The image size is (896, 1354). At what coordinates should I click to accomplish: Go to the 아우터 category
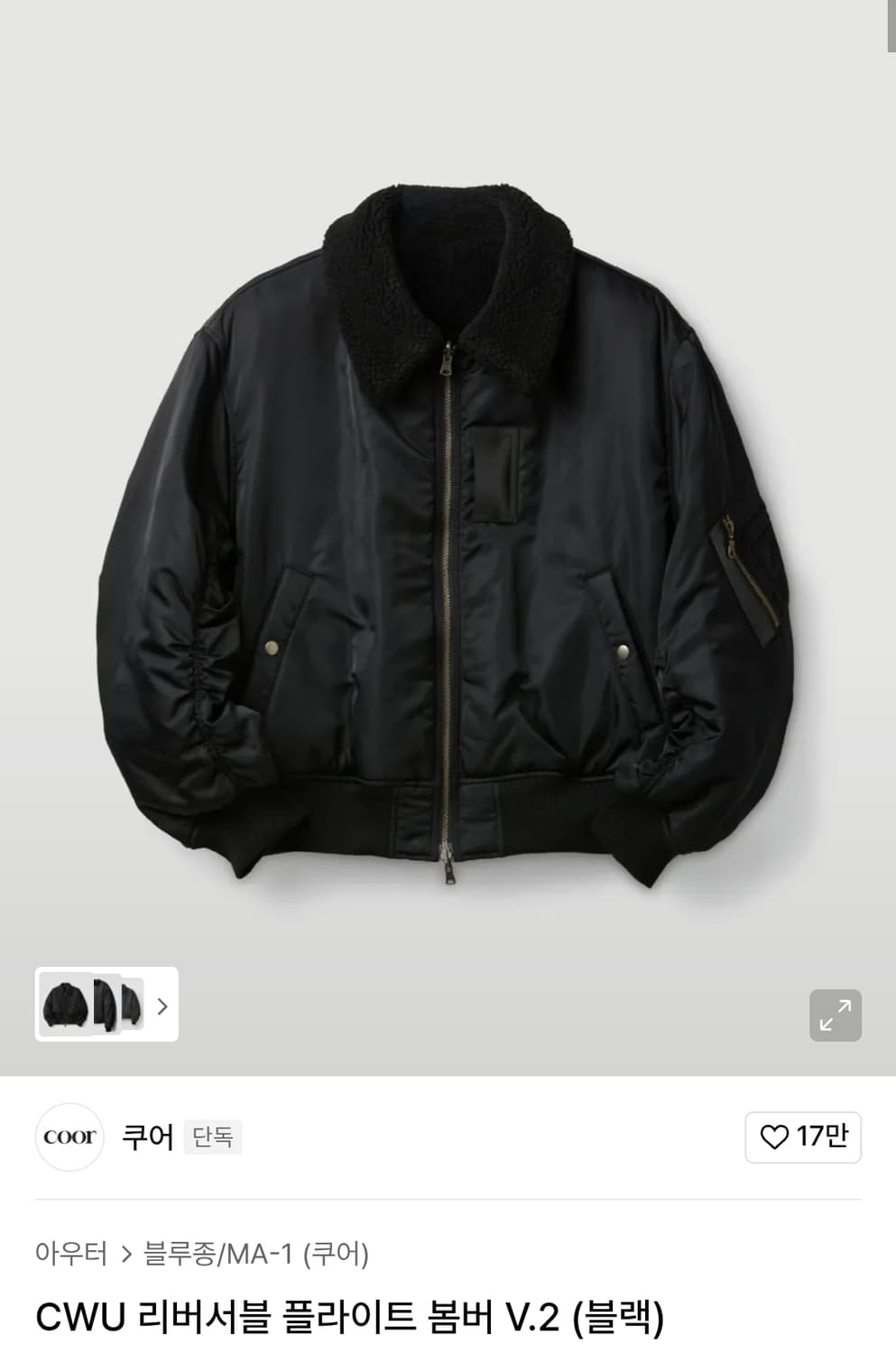70,1254
